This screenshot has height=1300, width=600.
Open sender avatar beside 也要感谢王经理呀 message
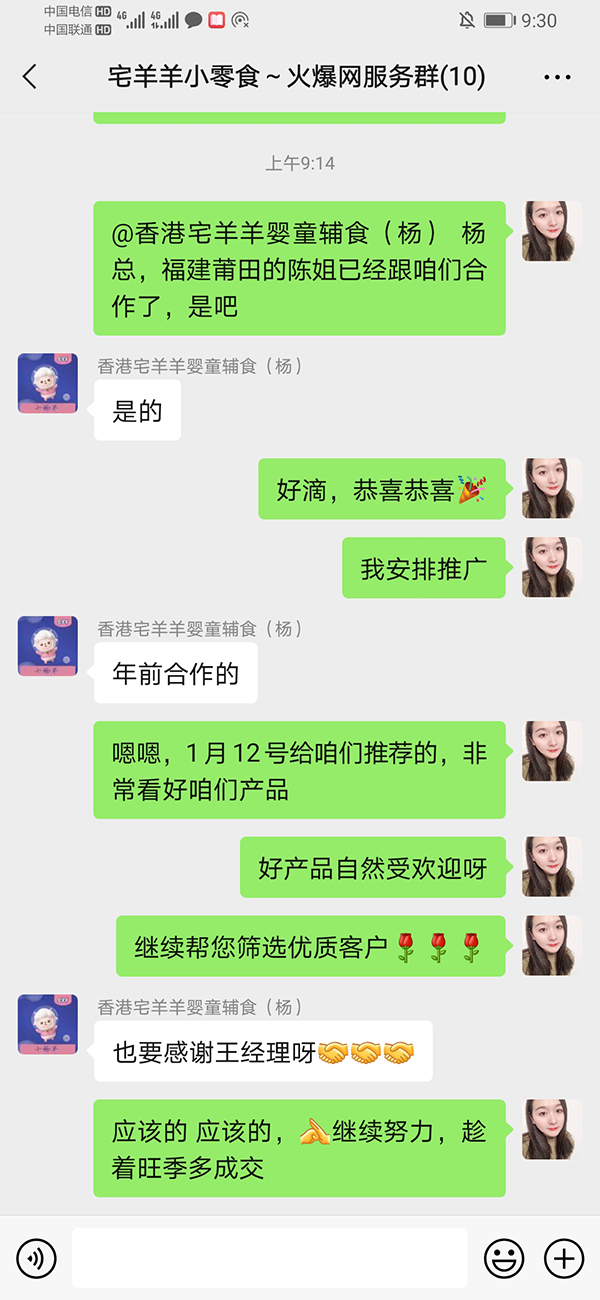pos(48,1024)
